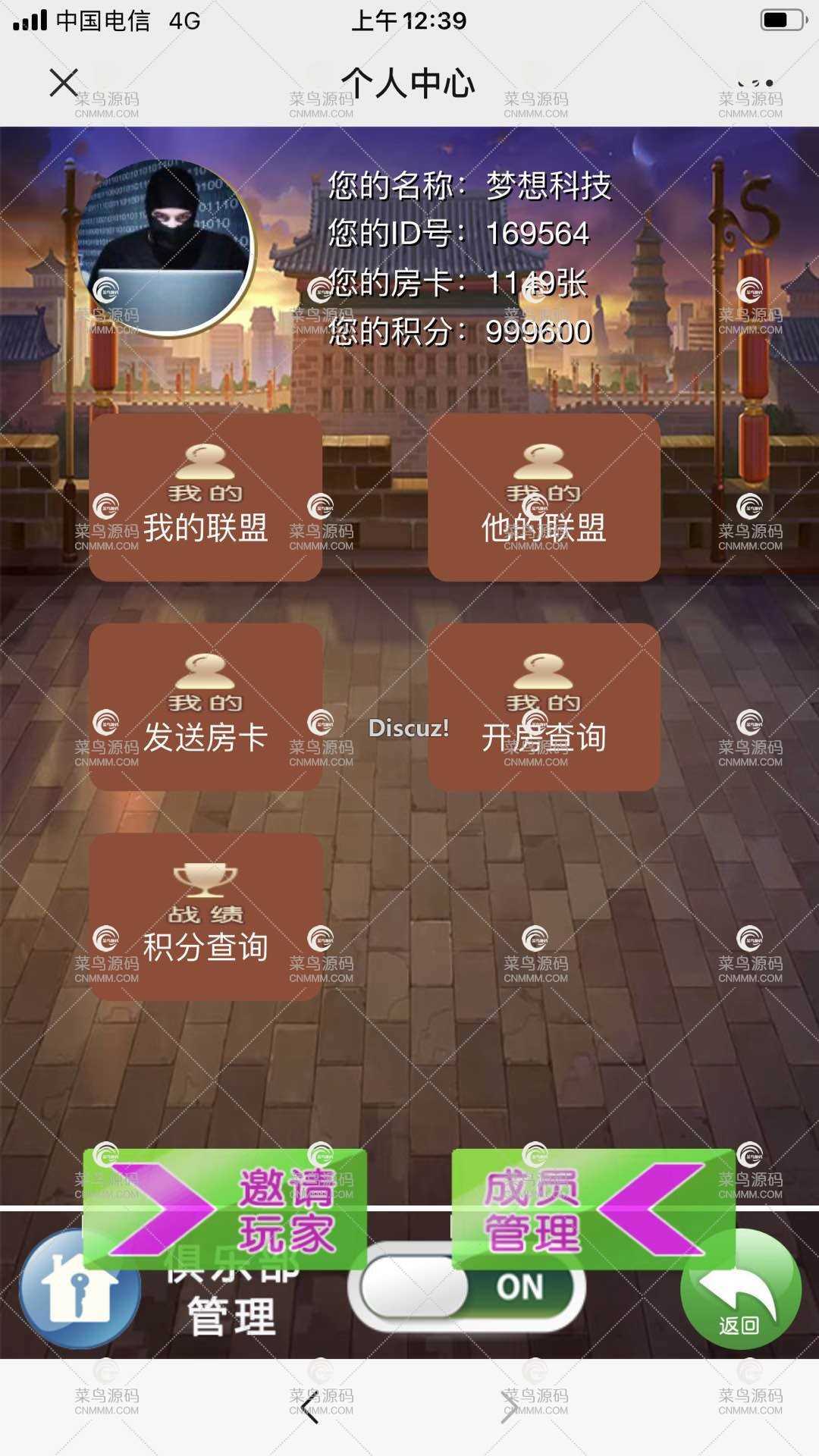Viewport: 819px width, 1456px height.
Task: Go back with the browser's left arrow
Action: (x=309, y=1407)
